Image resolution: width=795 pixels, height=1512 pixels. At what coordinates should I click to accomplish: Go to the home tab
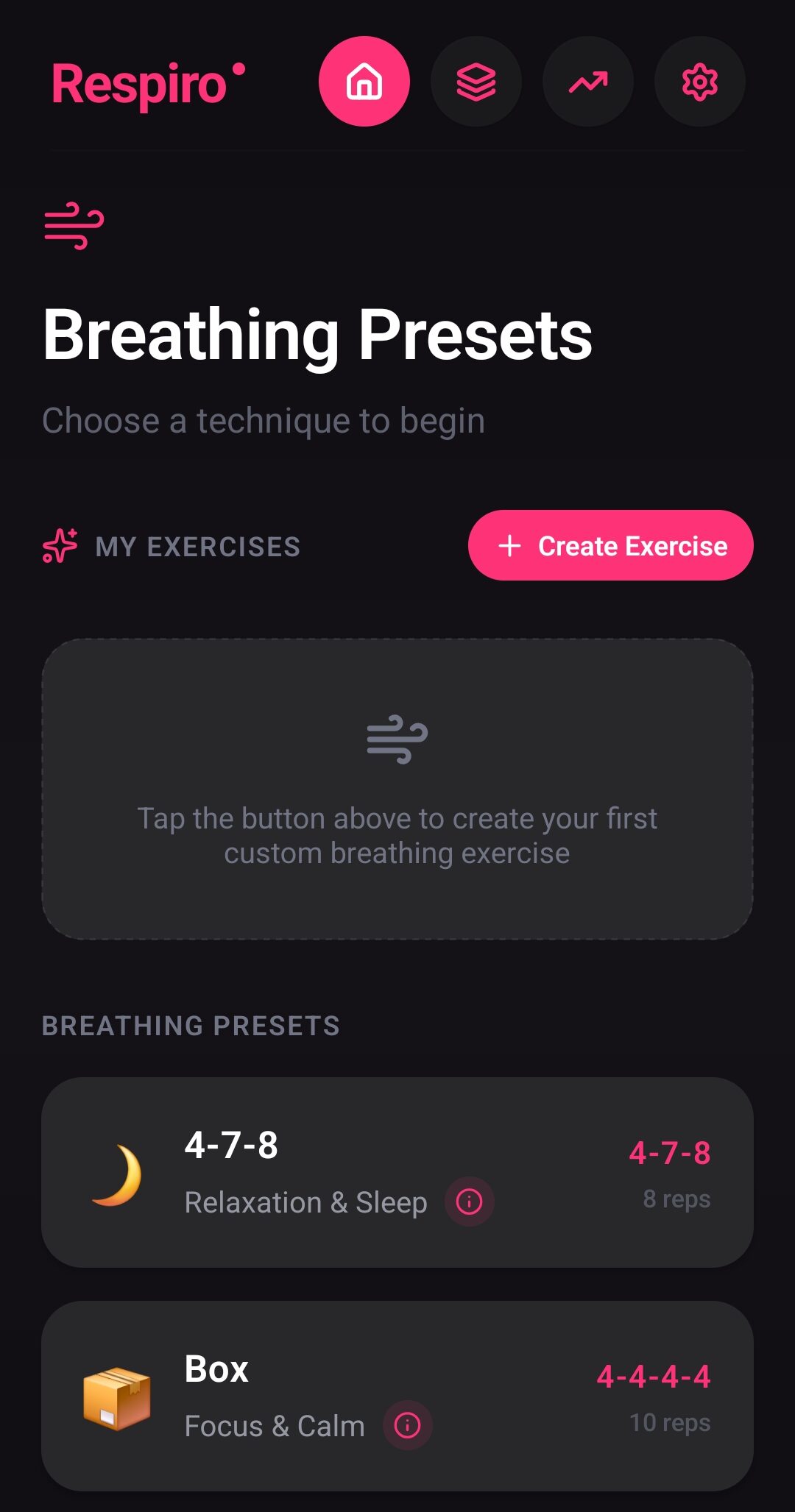364,82
